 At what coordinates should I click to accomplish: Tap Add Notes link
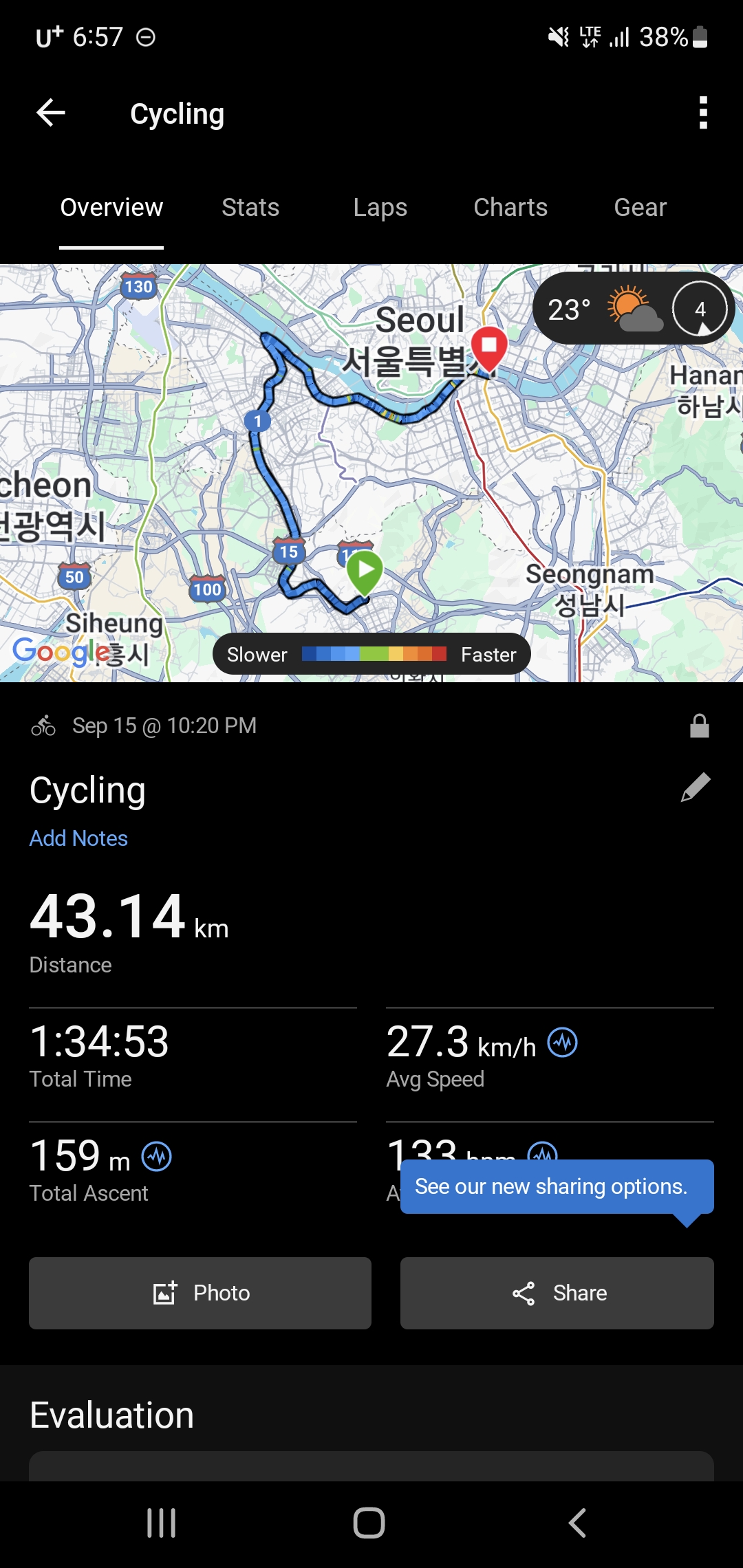[78, 838]
